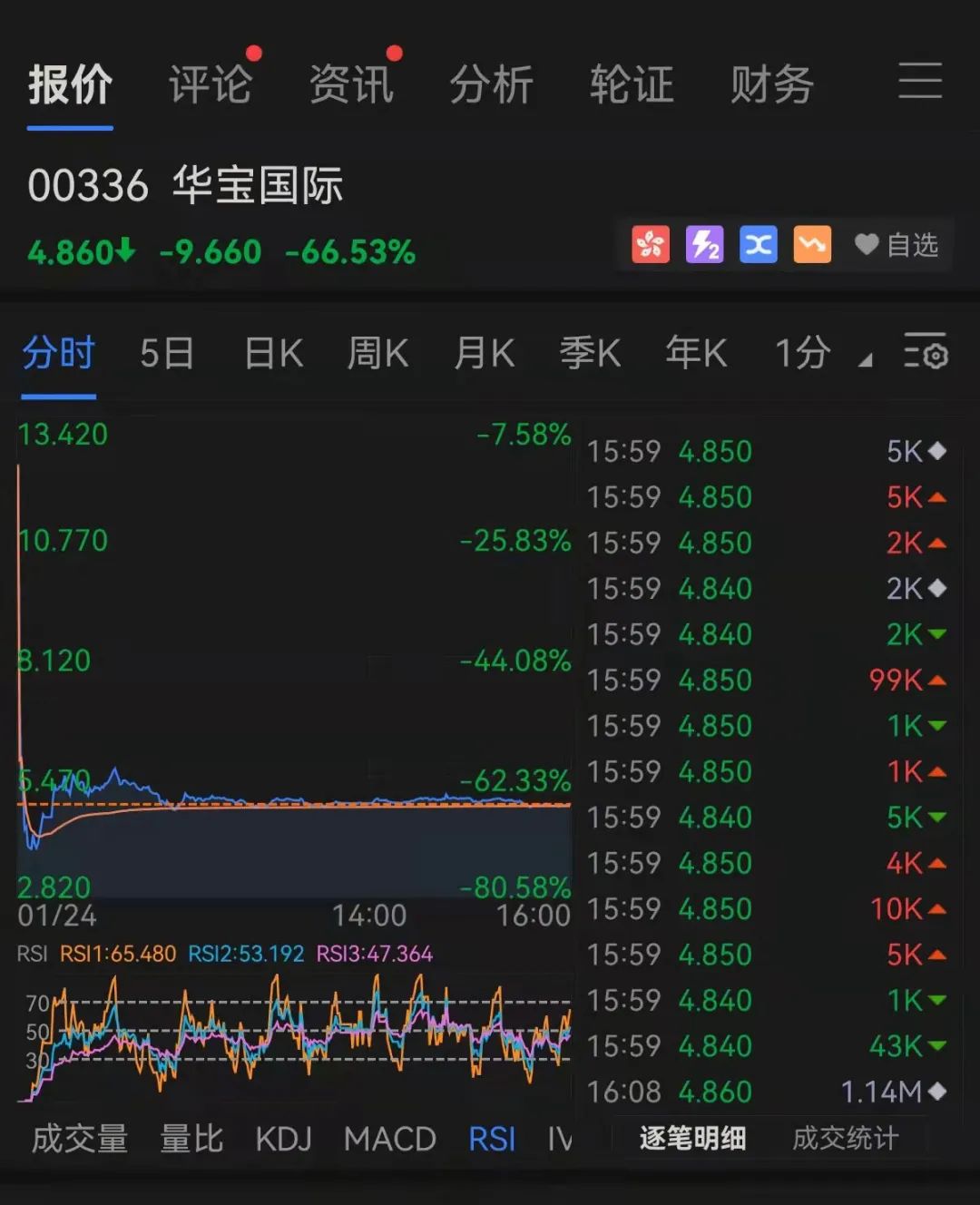
Task: Switch chart to 日K
Action: click(x=273, y=353)
